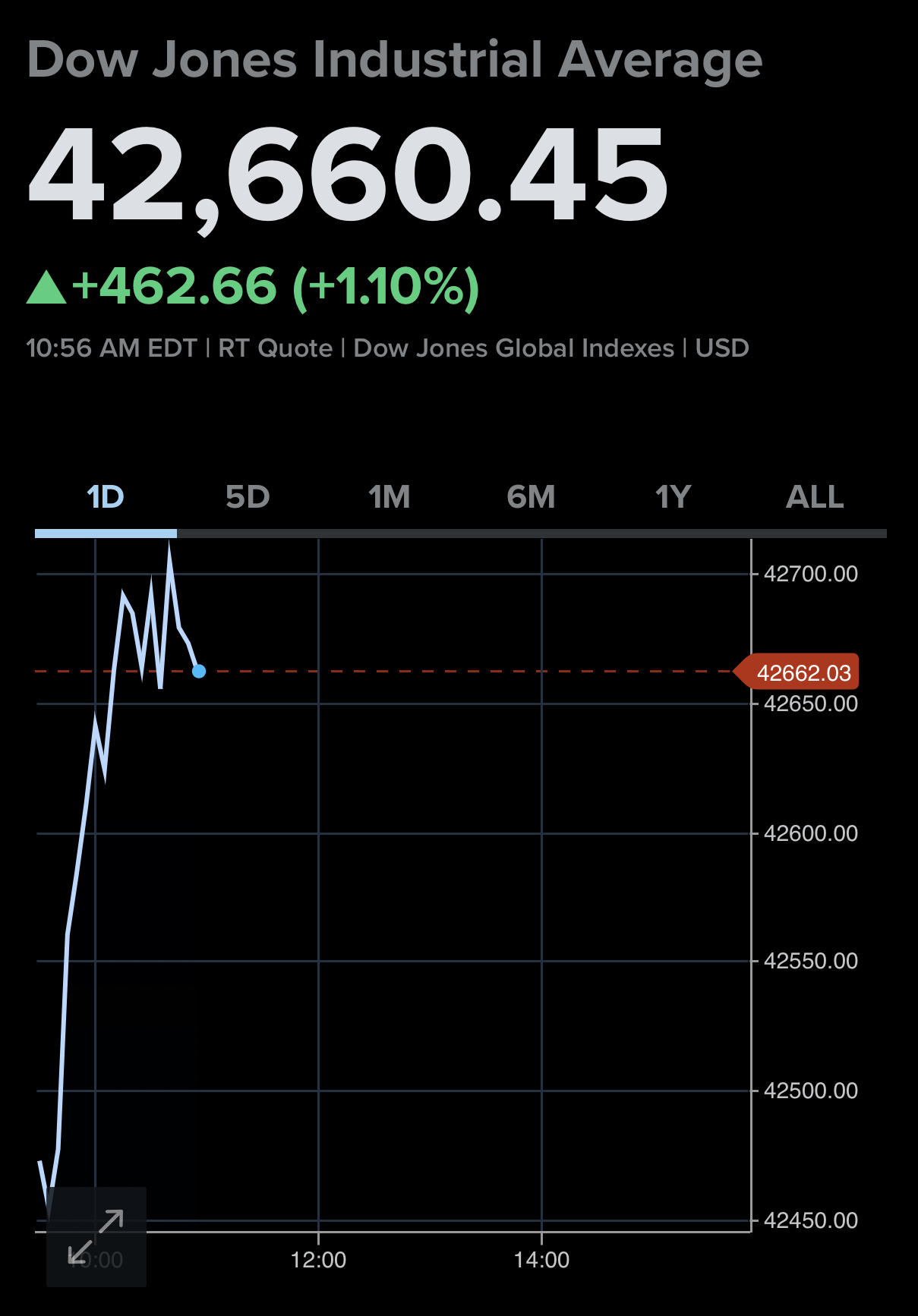Screen dimensions: 918x1316
Task: Show the 6M chart range
Action: 531,498
